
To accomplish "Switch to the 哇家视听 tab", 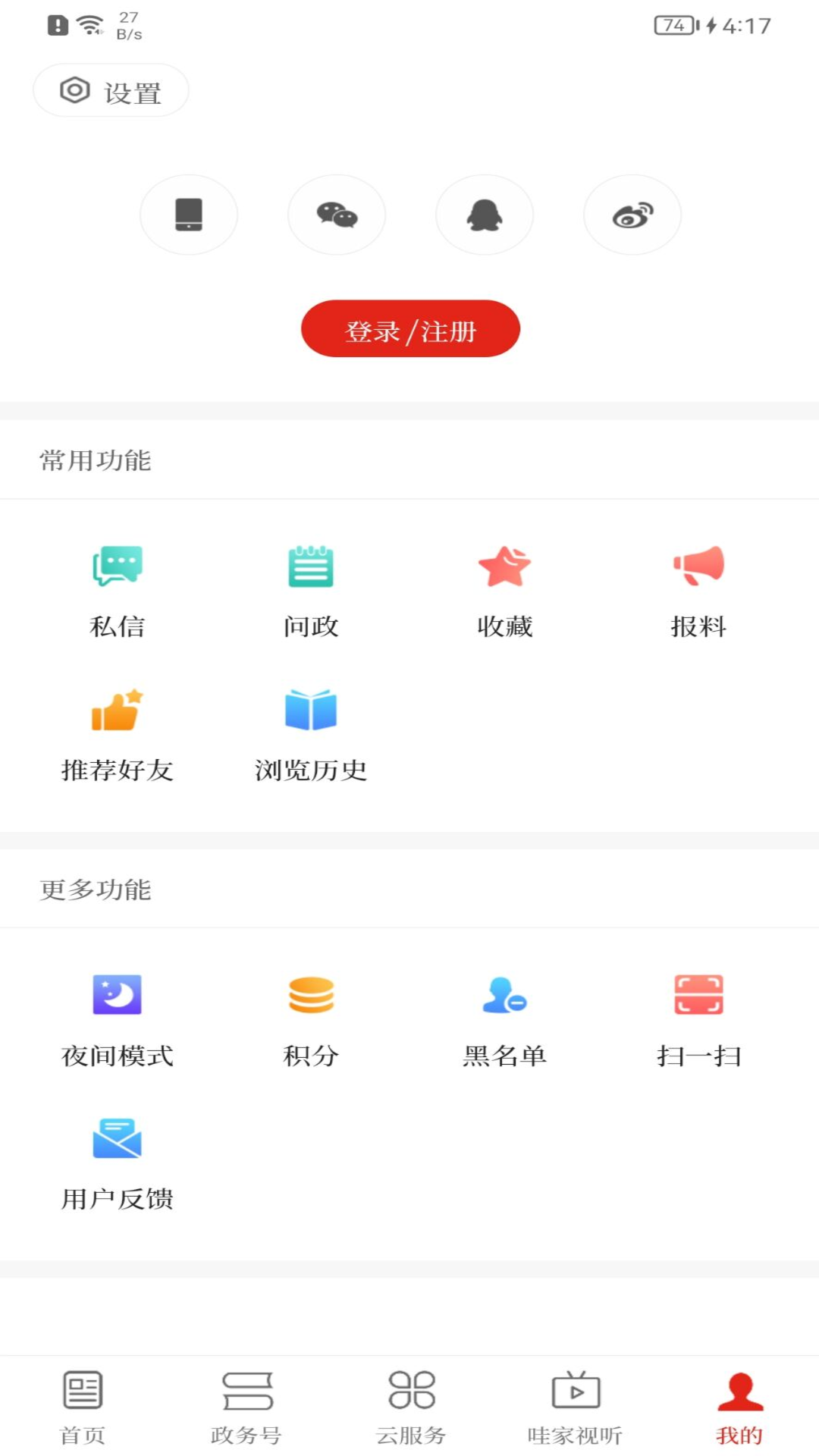I will (x=576, y=1407).
